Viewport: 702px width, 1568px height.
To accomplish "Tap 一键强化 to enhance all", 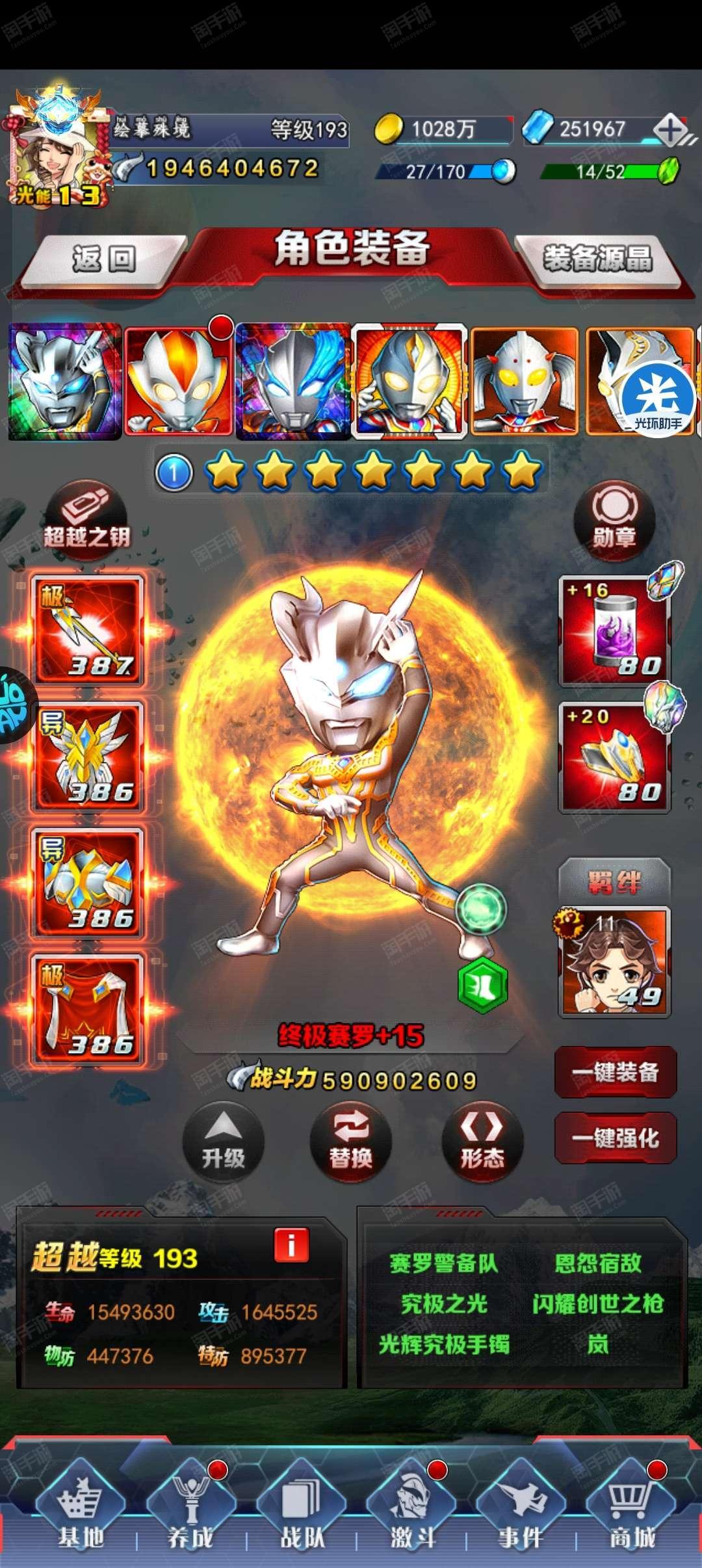I will pos(616,1138).
